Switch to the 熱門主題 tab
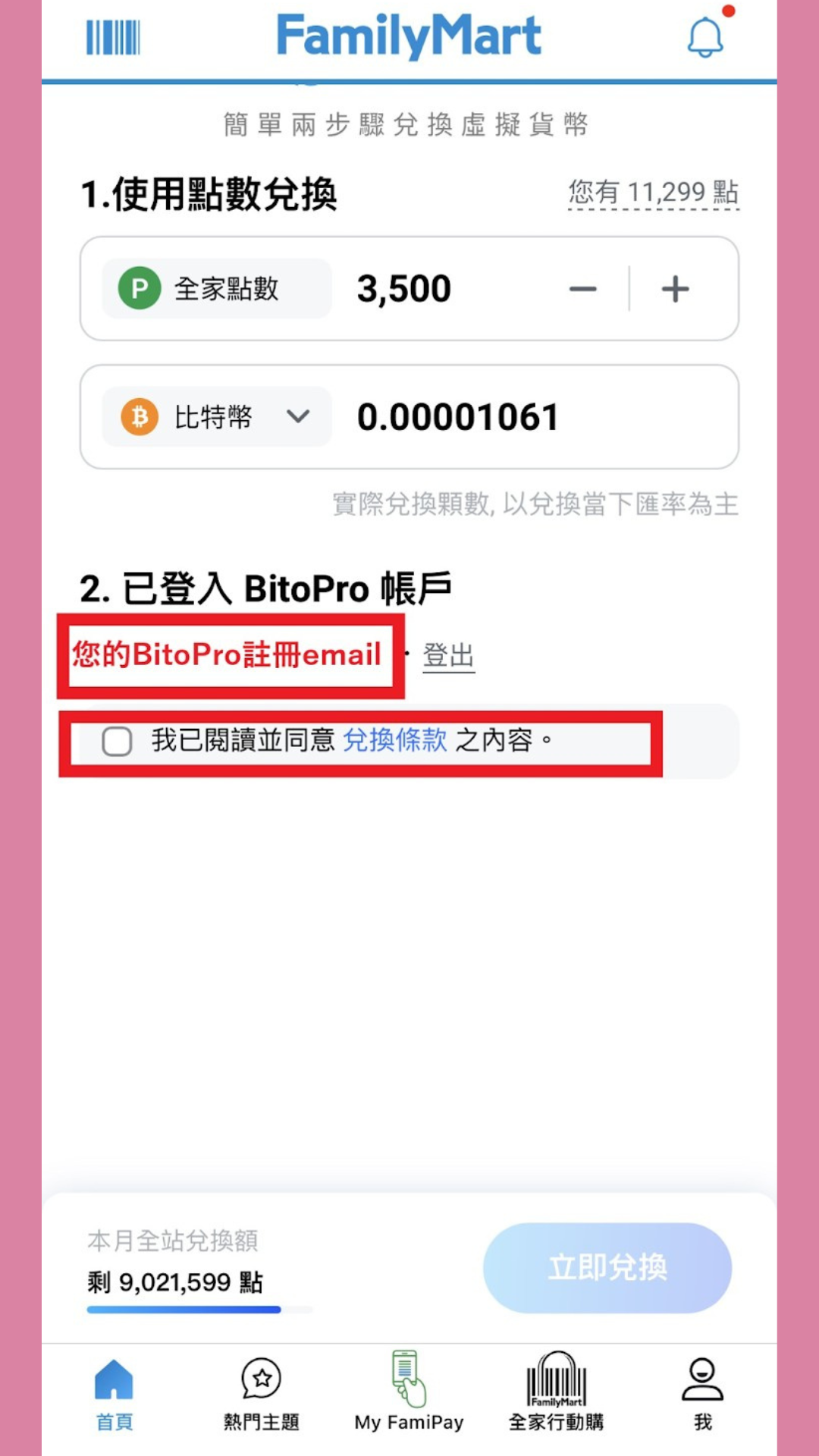 click(262, 1394)
